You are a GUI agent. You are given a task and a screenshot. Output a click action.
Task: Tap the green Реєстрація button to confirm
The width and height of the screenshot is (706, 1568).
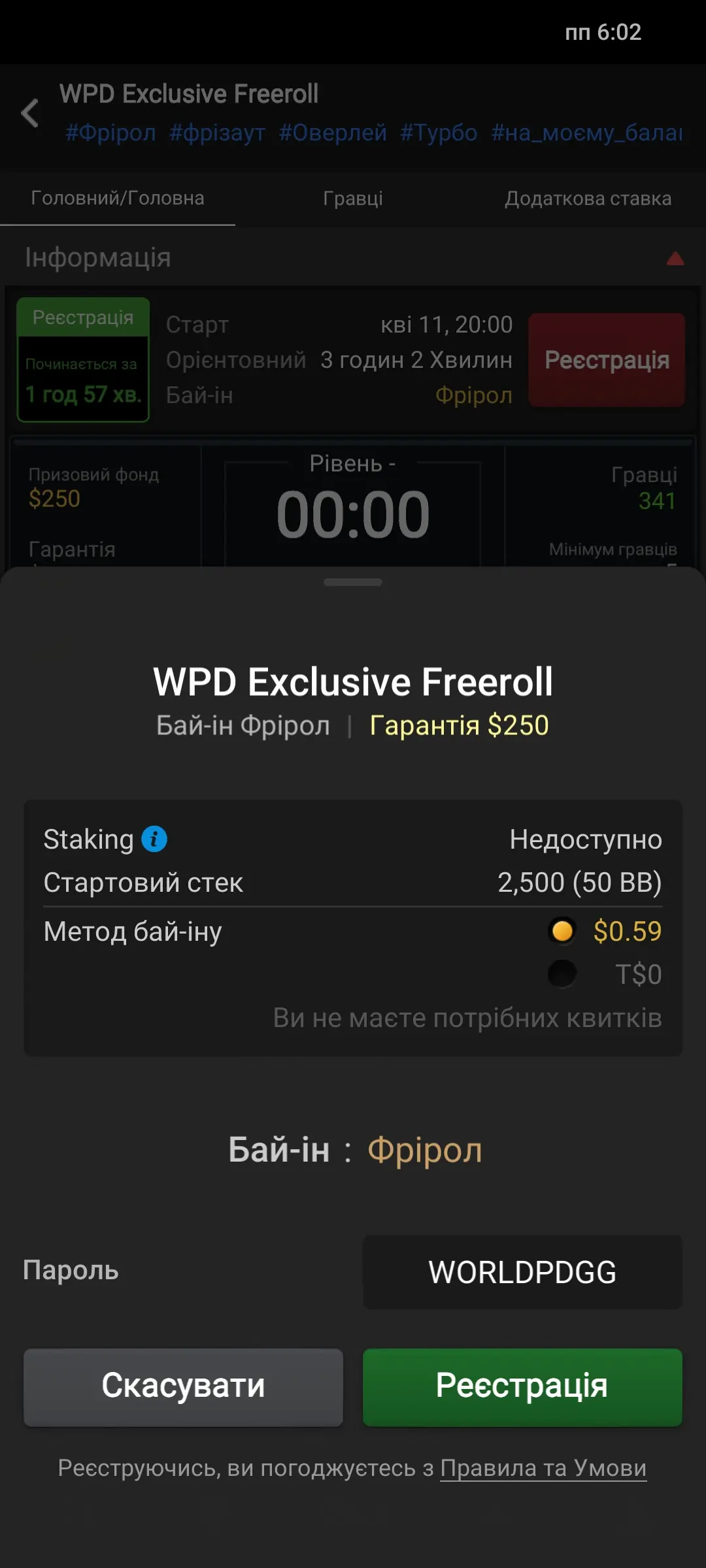click(x=522, y=1386)
